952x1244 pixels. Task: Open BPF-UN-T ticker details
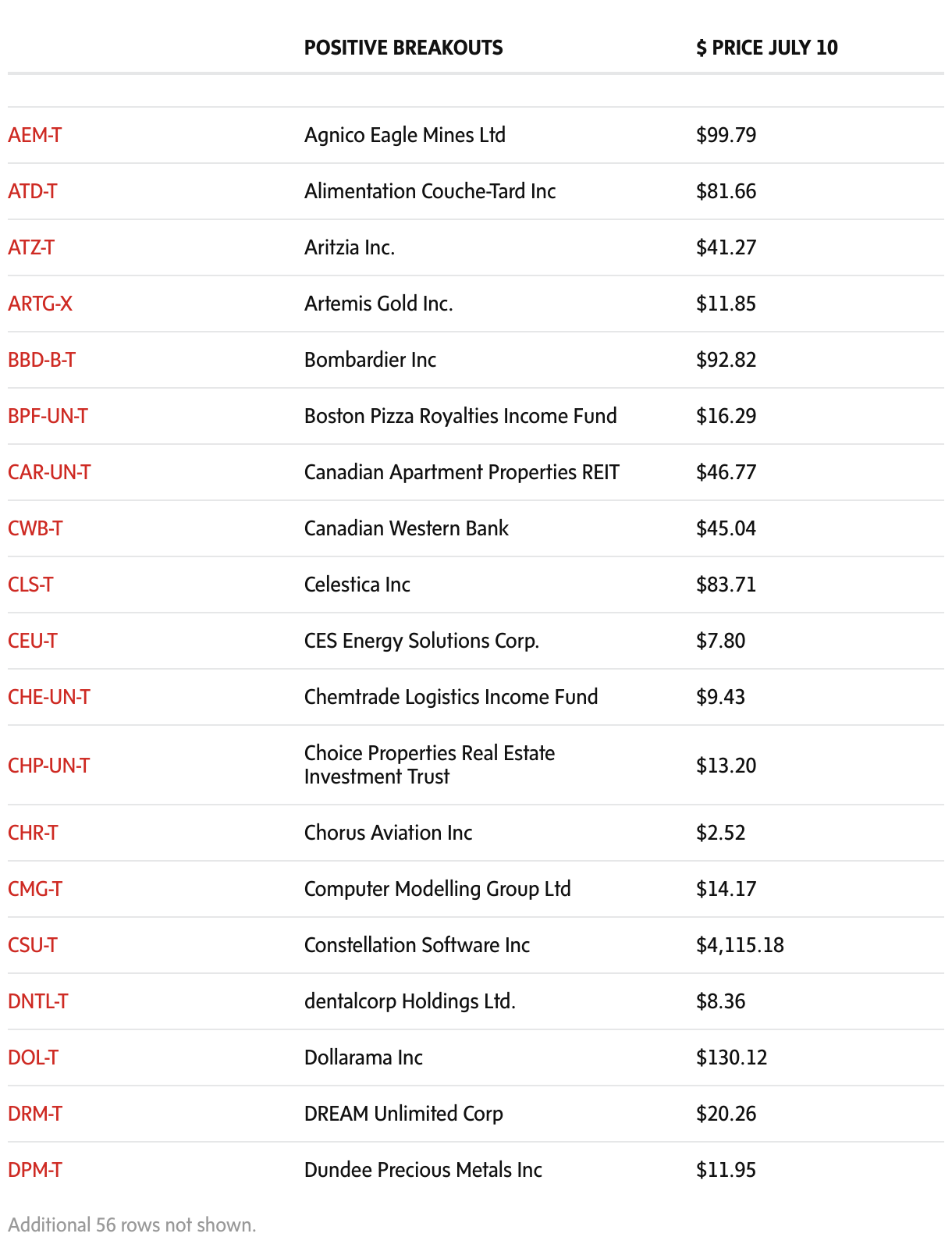[48, 416]
